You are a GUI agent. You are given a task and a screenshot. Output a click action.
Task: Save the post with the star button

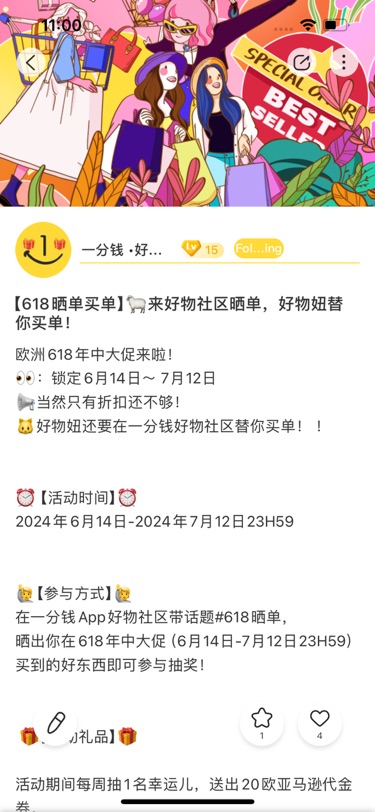tap(262, 723)
